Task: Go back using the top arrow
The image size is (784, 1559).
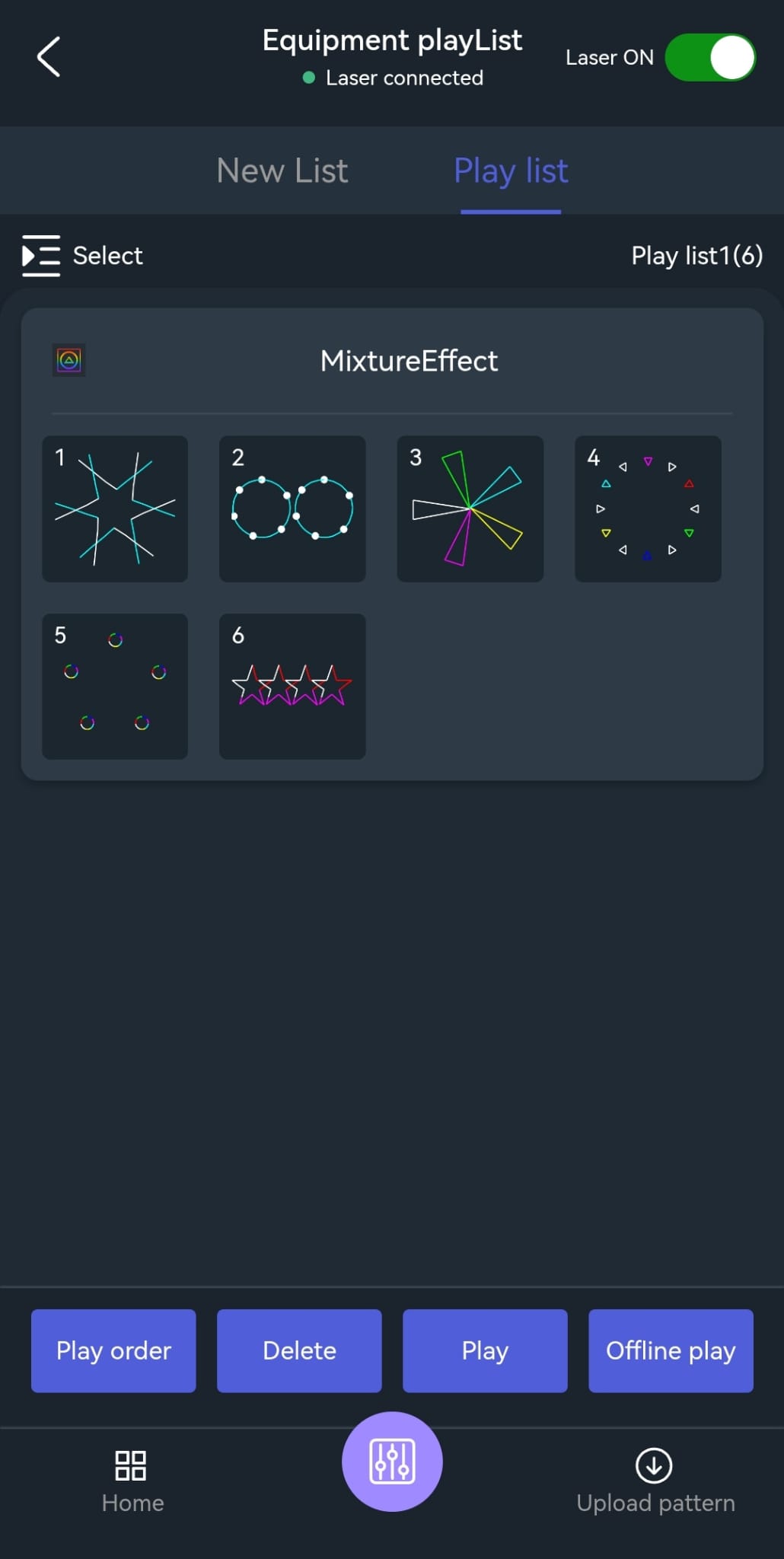Action: coord(49,57)
